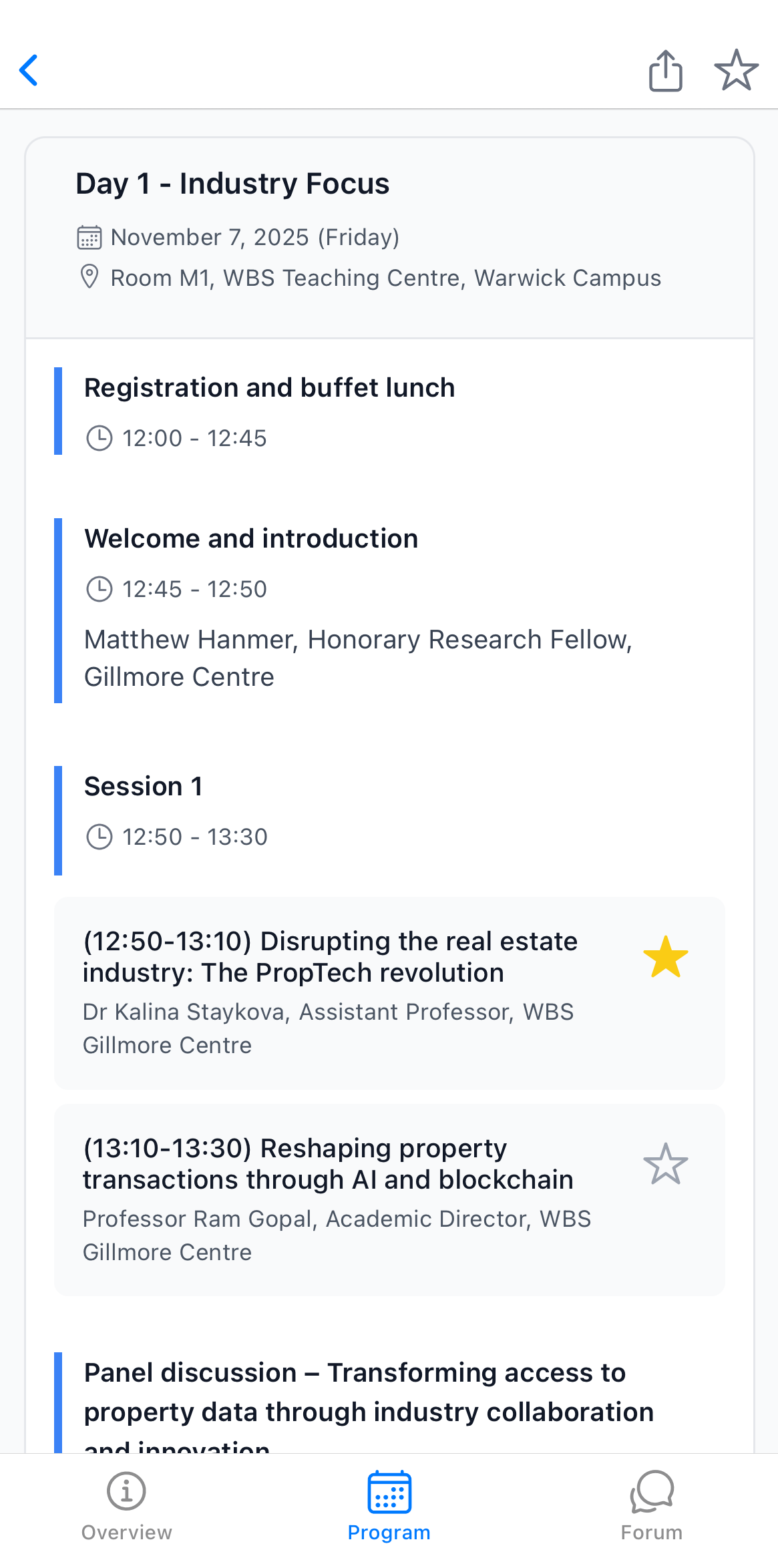Open the share sheet icon

[665, 70]
